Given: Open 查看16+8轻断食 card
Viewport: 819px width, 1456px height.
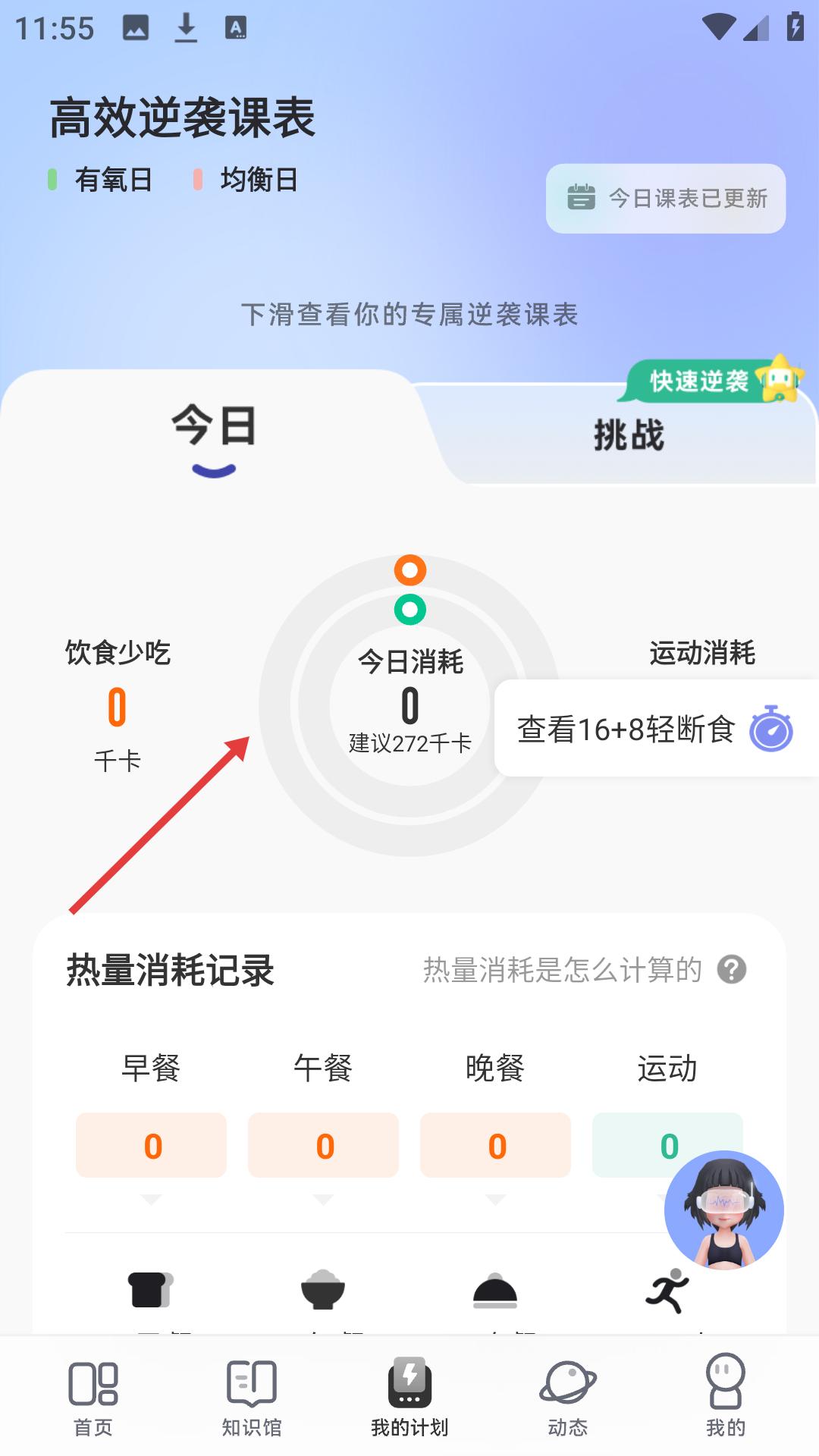Looking at the screenshot, I should click(x=657, y=728).
